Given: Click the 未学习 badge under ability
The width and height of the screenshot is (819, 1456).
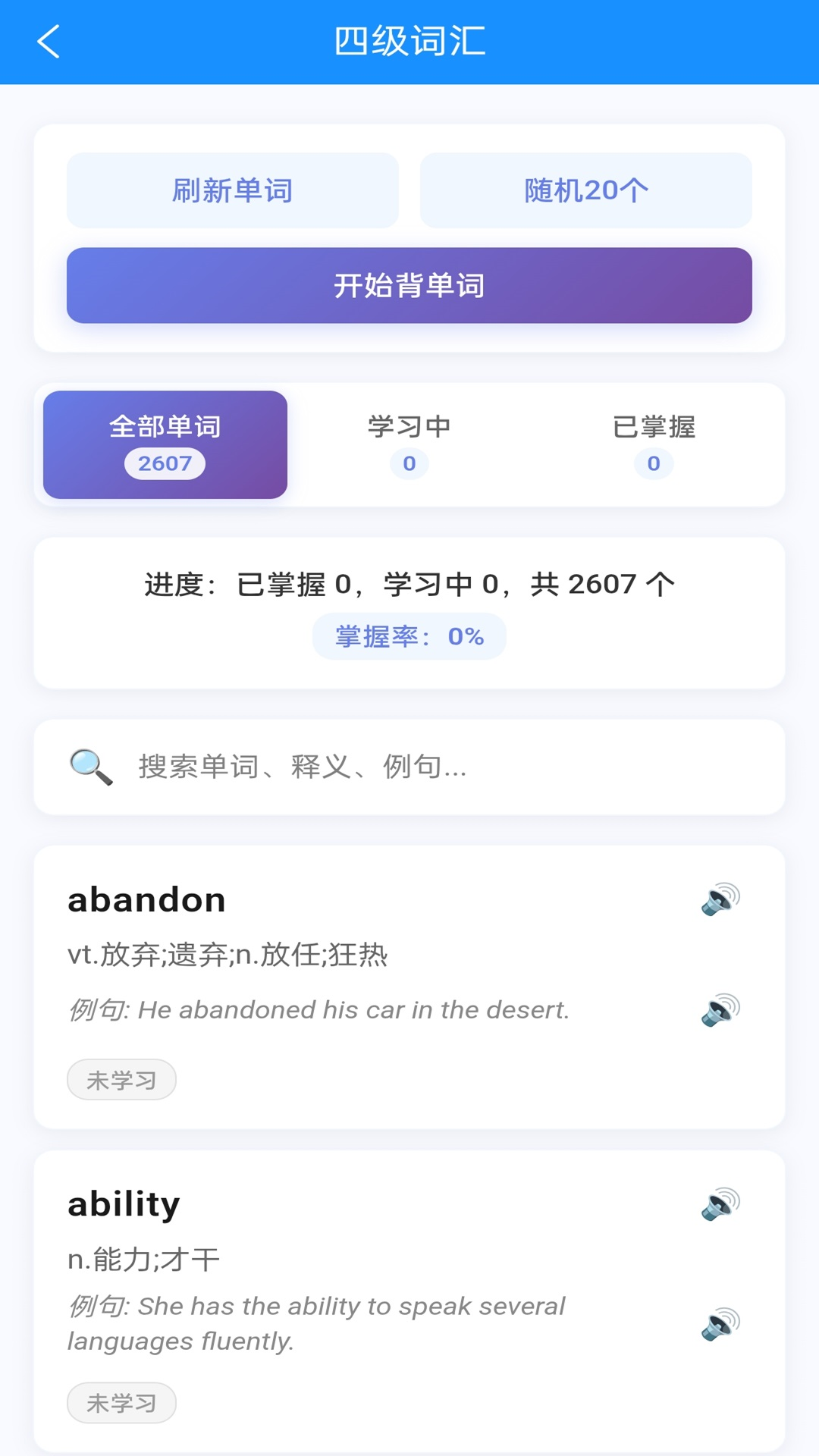Looking at the screenshot, I should tap(121, 1403).
